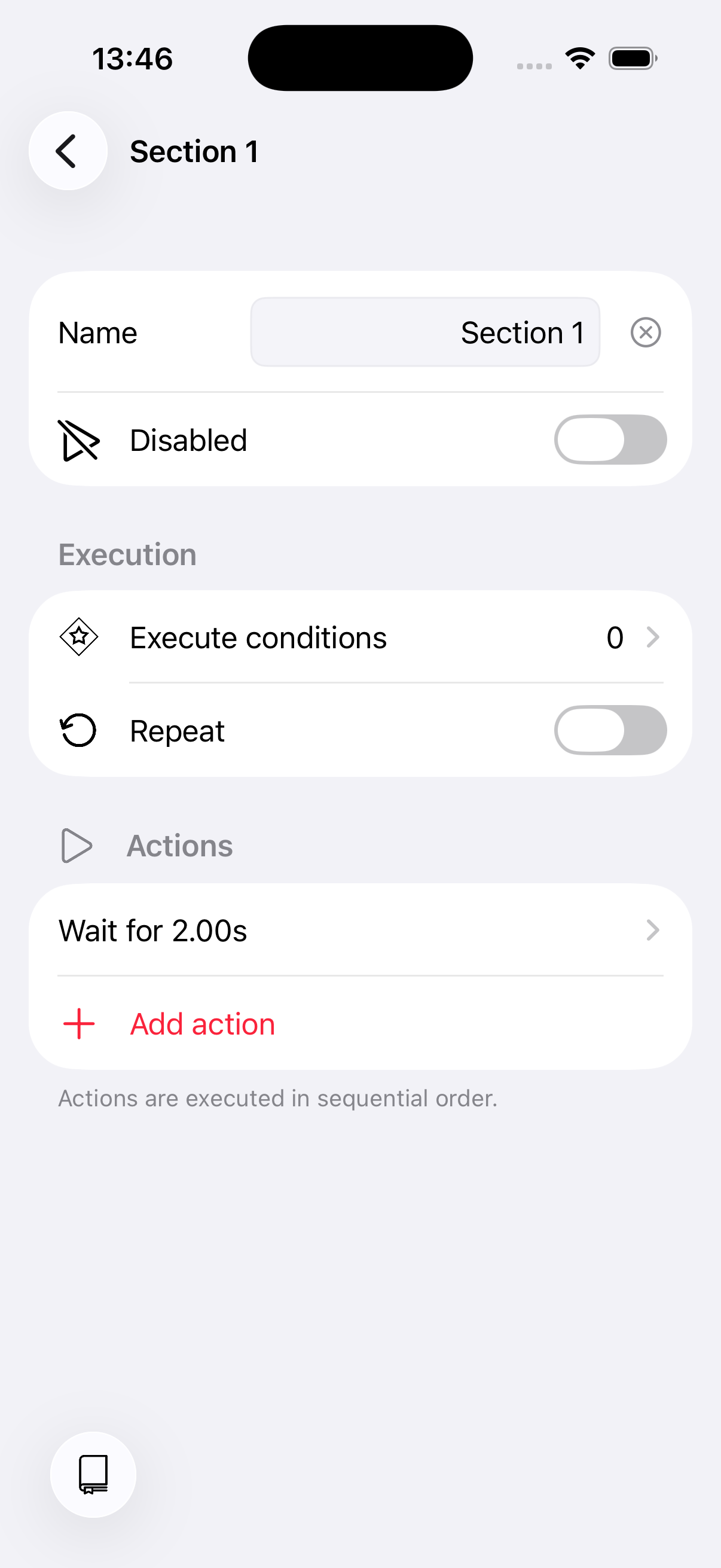Open Execute conditions

[x=360, y=637]
